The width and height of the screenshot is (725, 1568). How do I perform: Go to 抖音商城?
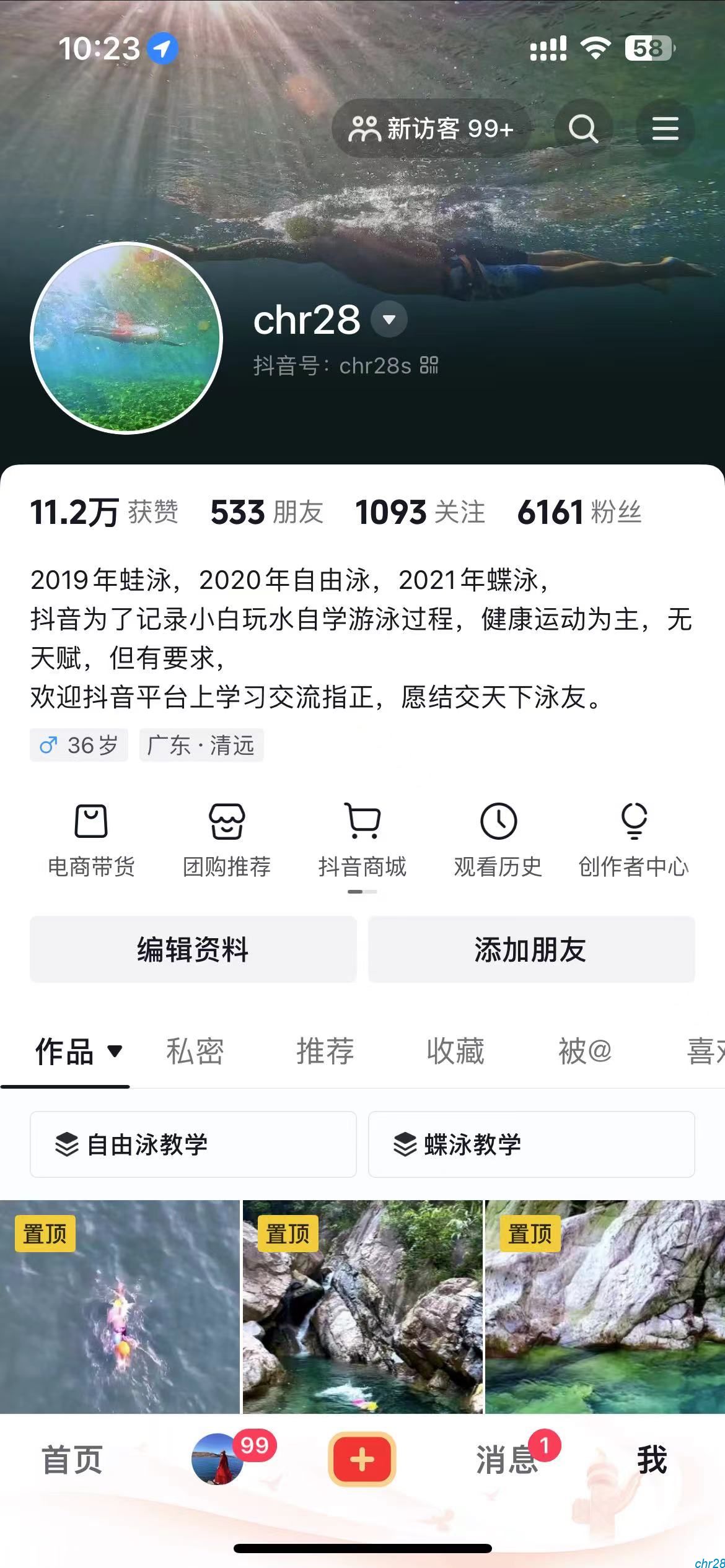tap(362, 840)
